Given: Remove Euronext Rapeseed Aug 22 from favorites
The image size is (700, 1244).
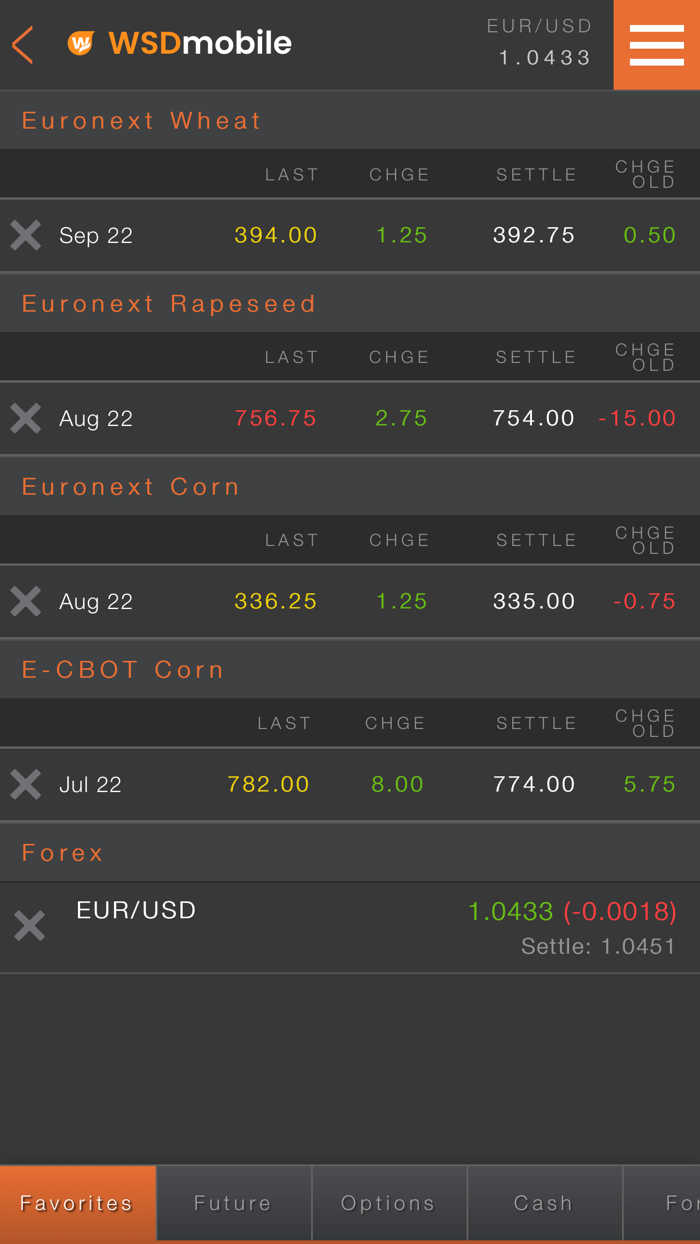Looking at the screenshot, I should (x=26, y=418).
